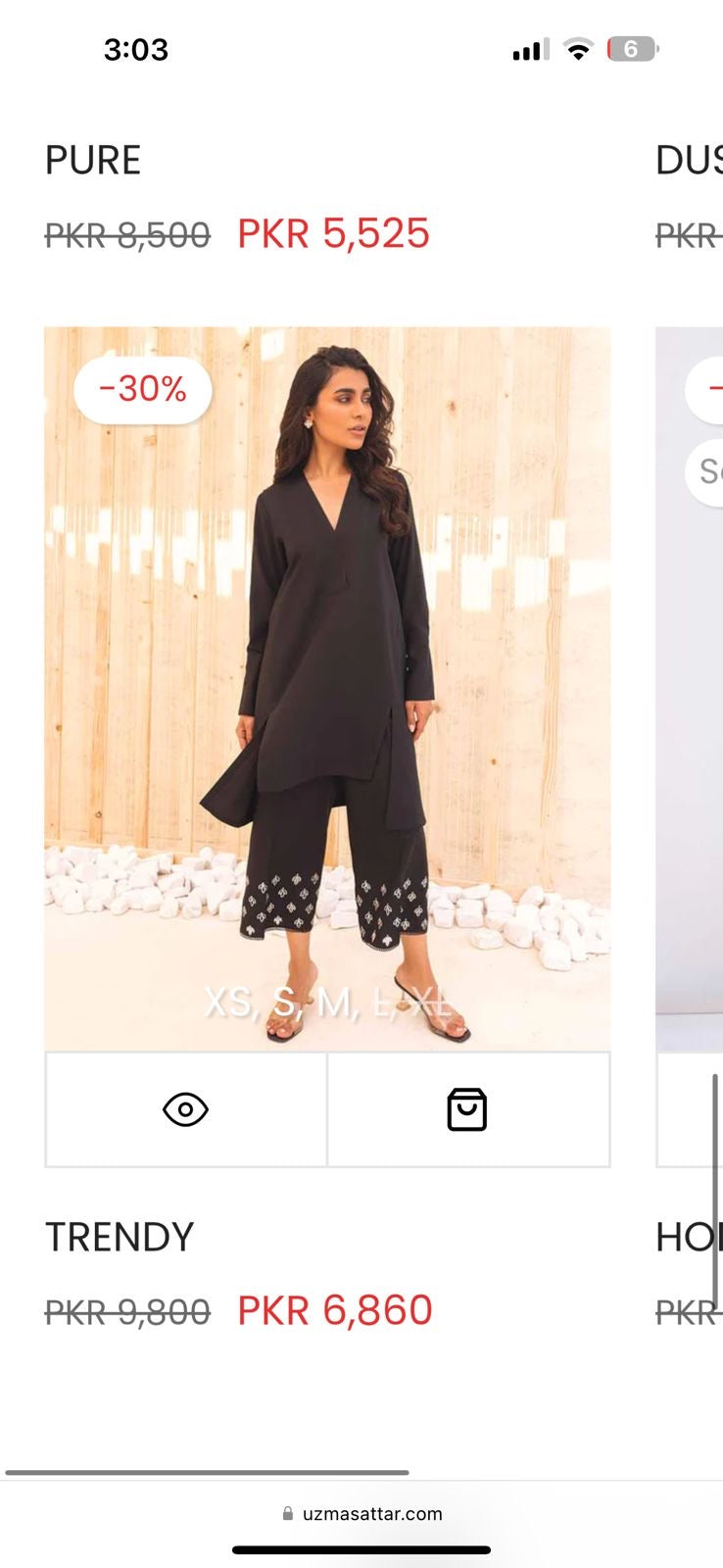Add the TRENDY outfit to bag
This screenshot has width=723, height=1568.
click(x=467, y=1109)
